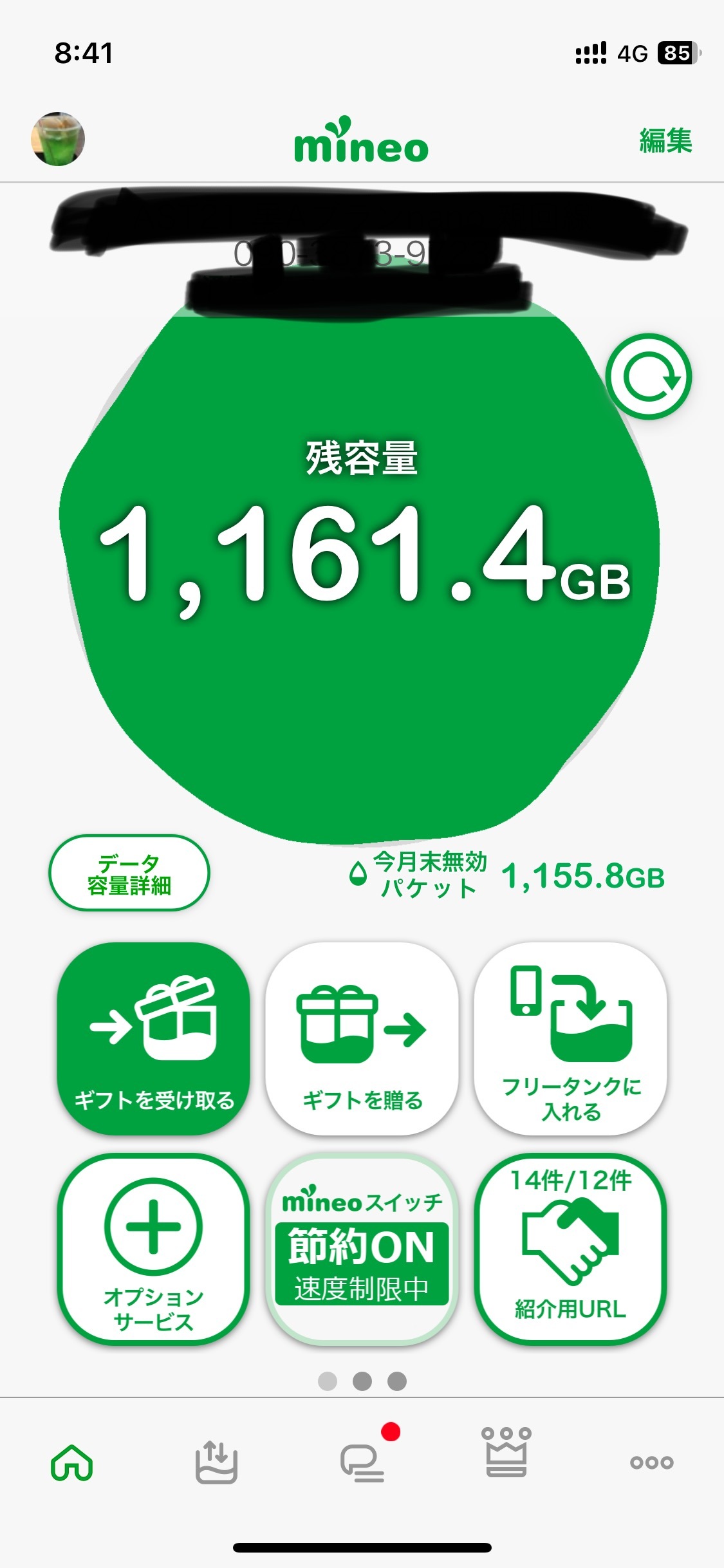
Task: Choose ギフトを贈る to send a gift
Action: click(362, 1038)
